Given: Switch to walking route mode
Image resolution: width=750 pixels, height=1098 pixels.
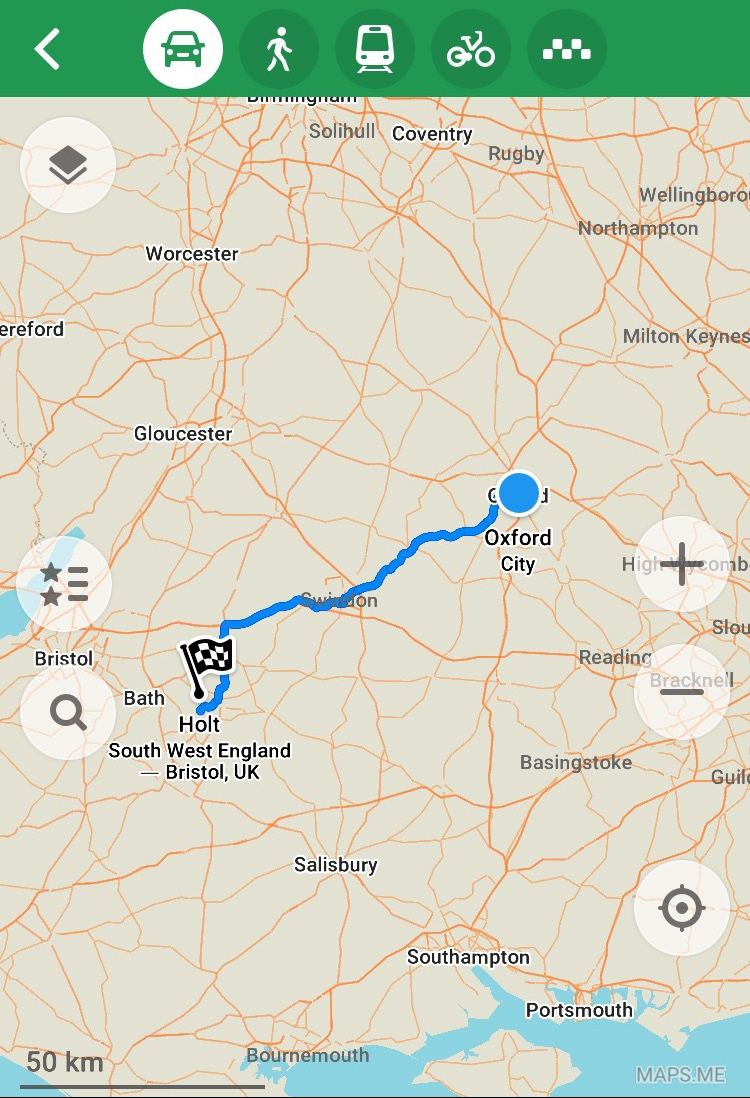Looking at the screenshot, I should coord(279,49).
